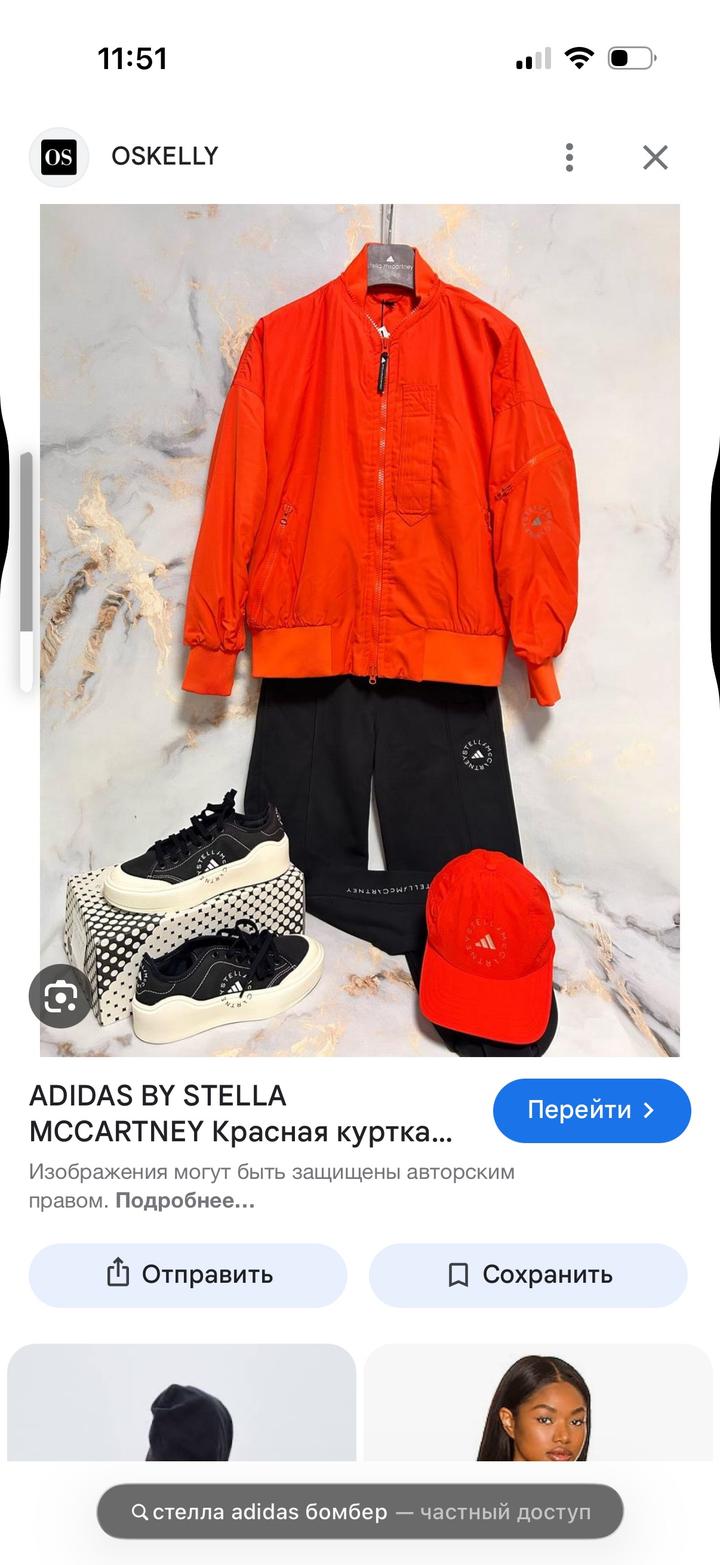Tap the Перейти button
The image size is (720, 1565).
[x=591, y=1110]
